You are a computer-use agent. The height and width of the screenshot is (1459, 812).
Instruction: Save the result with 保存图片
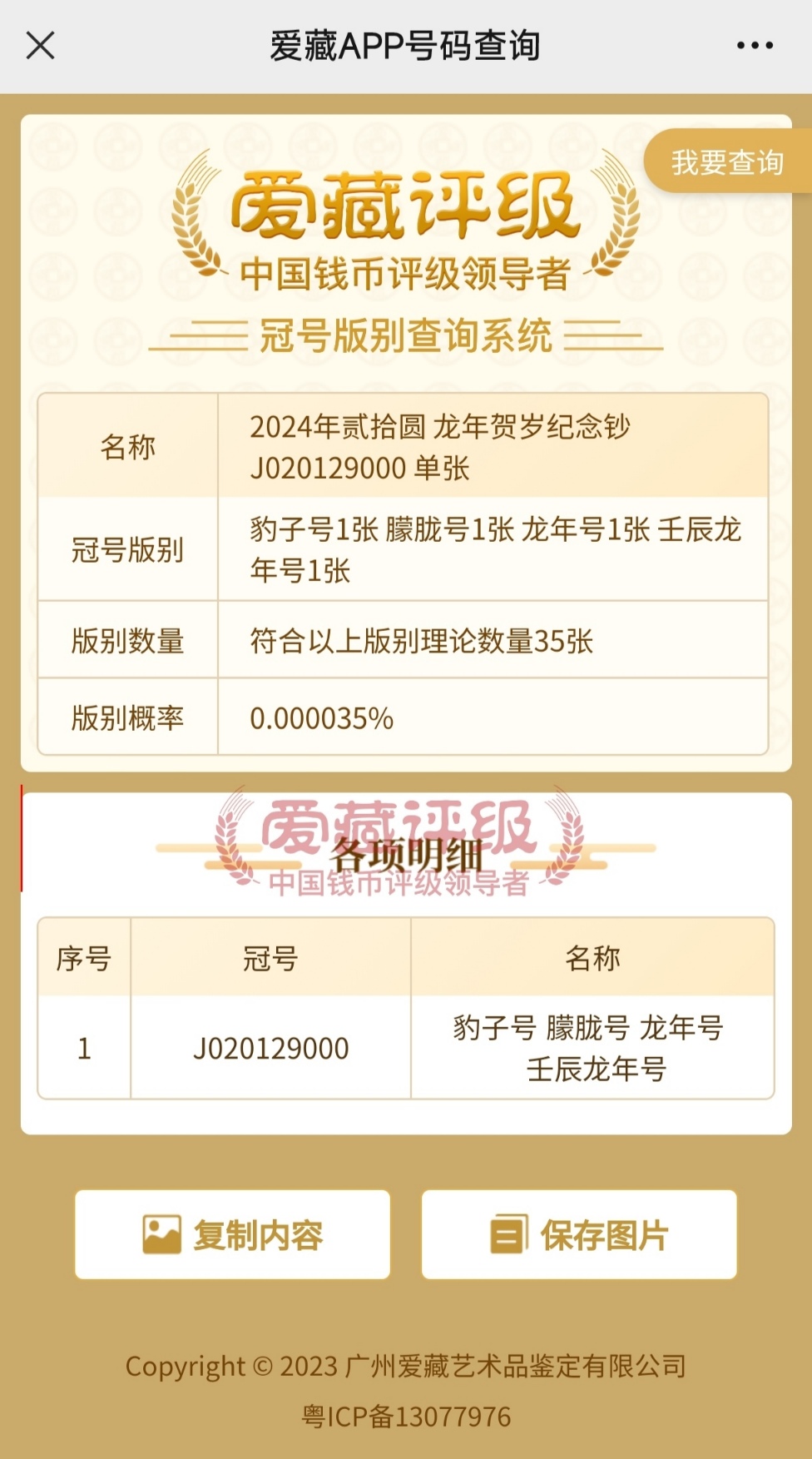tap(579, 1234)
